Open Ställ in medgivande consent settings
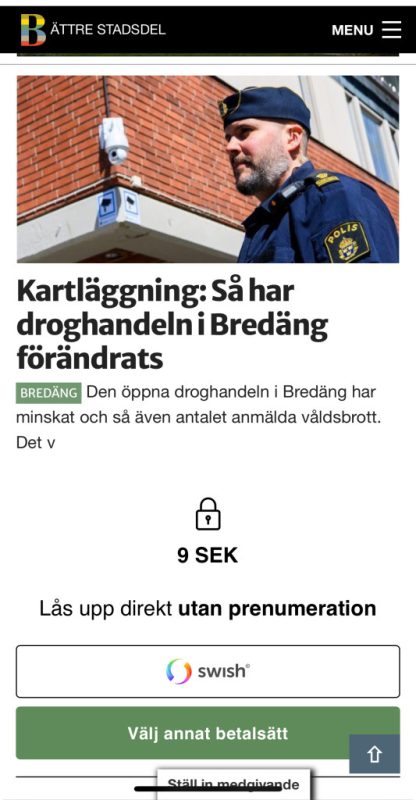This screenshot has width=416, height=800. pyautogui.click(x=233, y=784)
